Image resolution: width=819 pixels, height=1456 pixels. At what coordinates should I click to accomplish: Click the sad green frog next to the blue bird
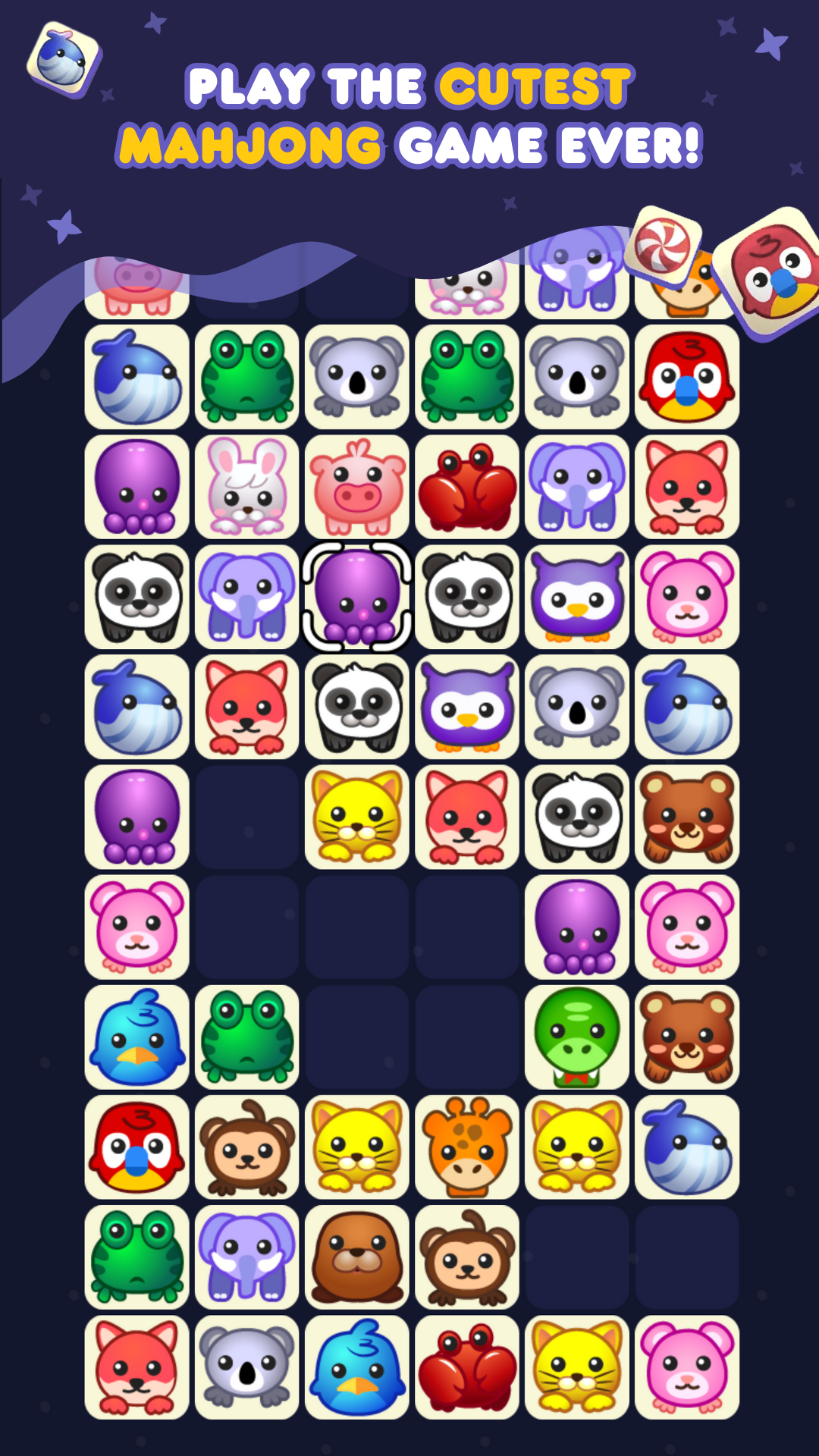coord(246,1037)
